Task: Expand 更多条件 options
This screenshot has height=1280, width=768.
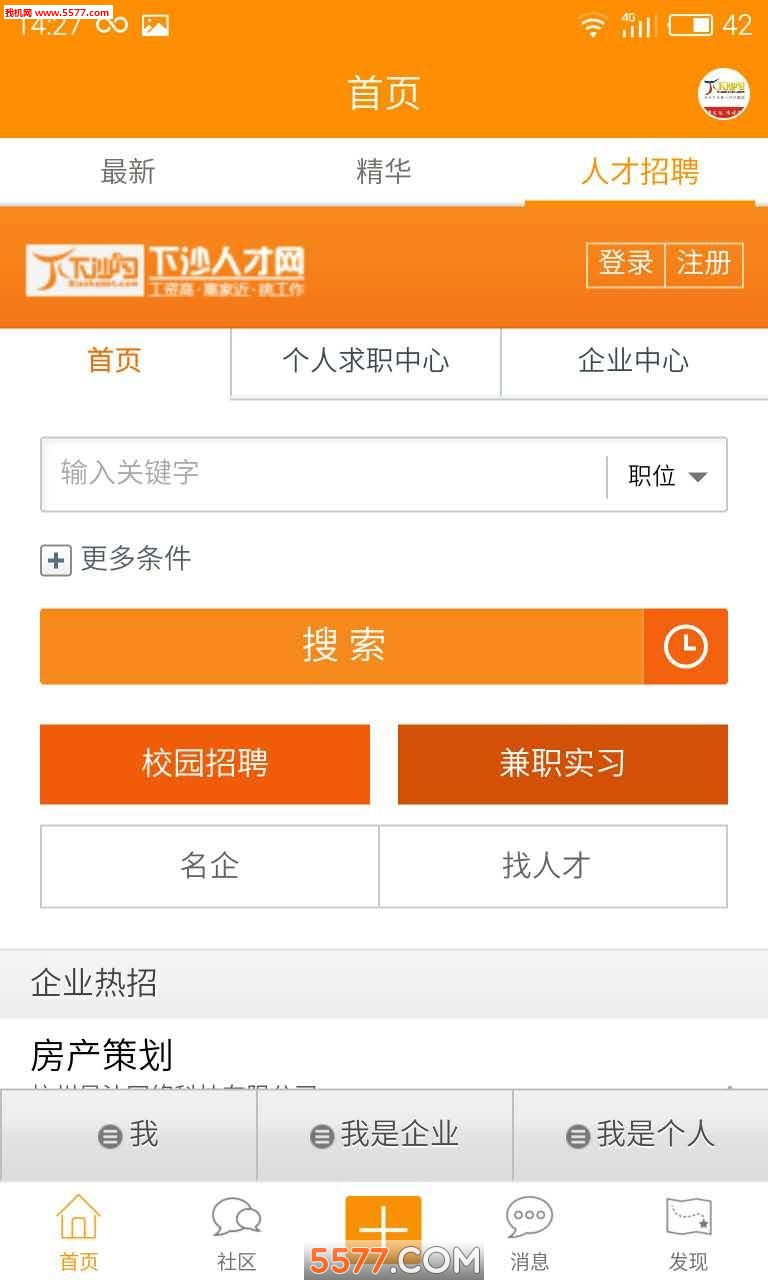Action: coord(116,559)
